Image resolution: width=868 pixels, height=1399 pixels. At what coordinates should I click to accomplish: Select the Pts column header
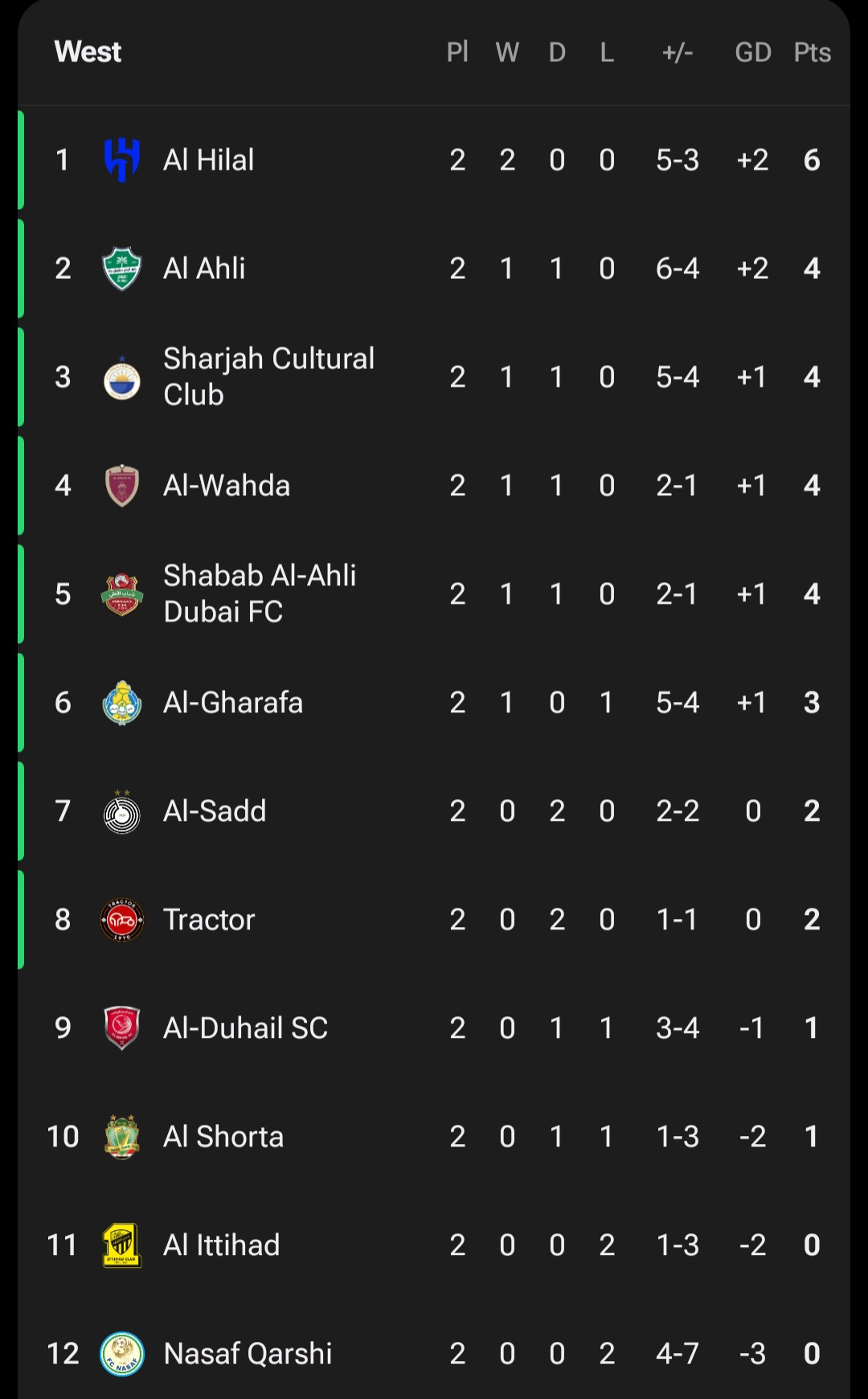point(813,52)
